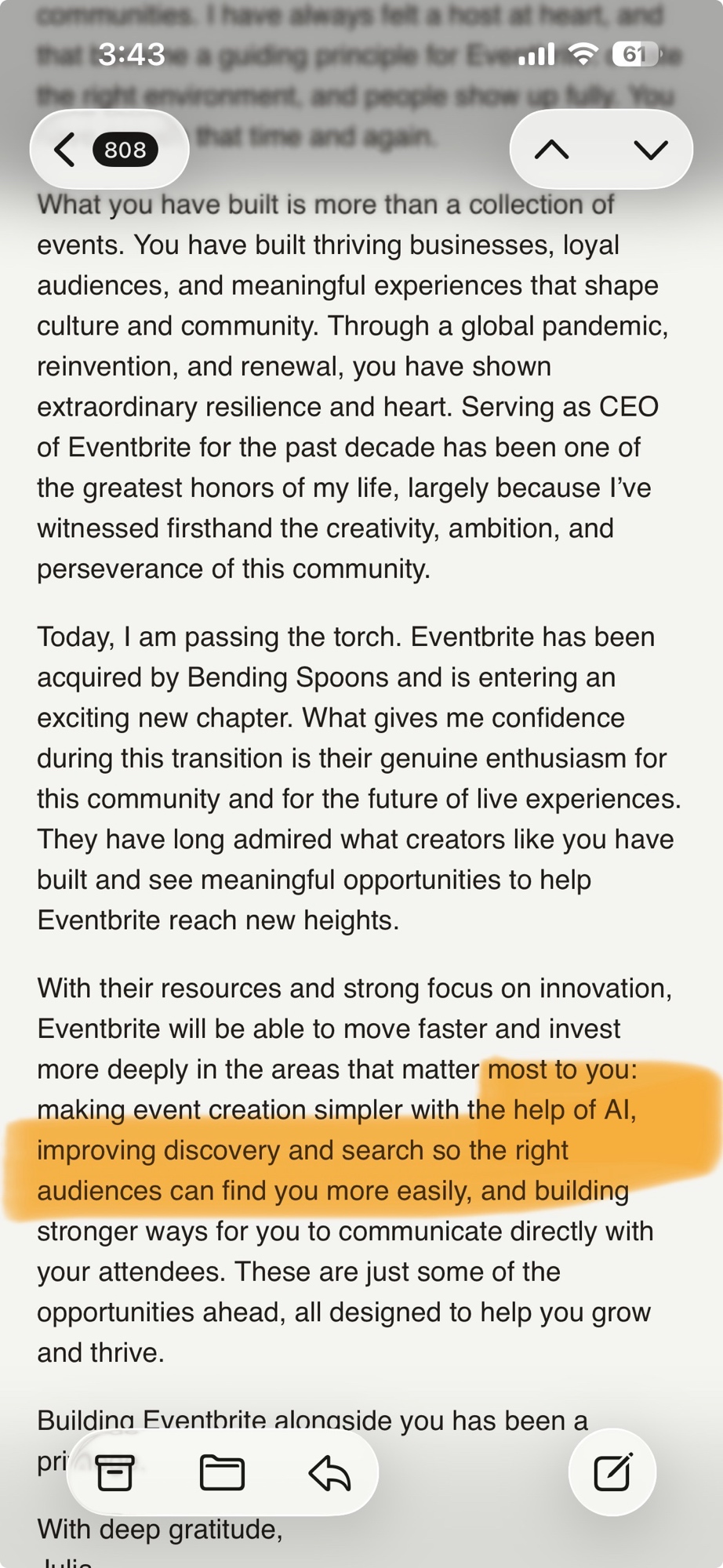Reply to this email

329,1472
